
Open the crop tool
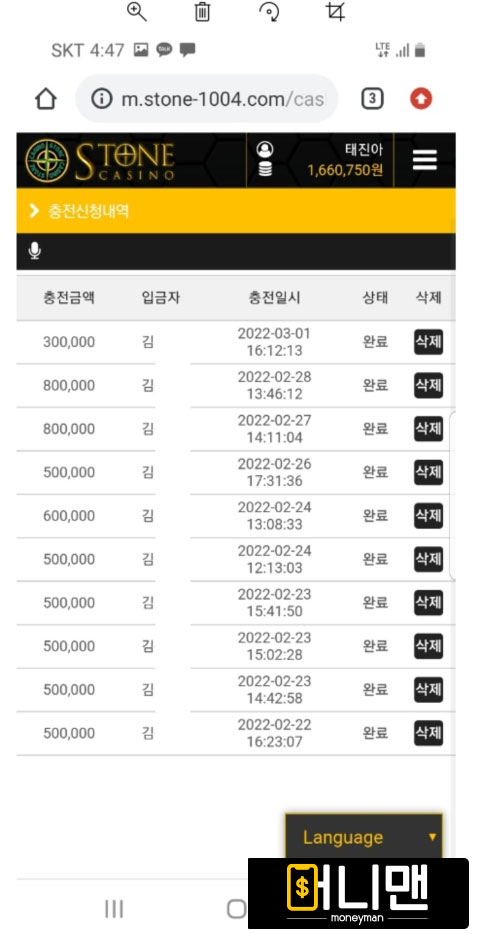click(x=335, y=11)
